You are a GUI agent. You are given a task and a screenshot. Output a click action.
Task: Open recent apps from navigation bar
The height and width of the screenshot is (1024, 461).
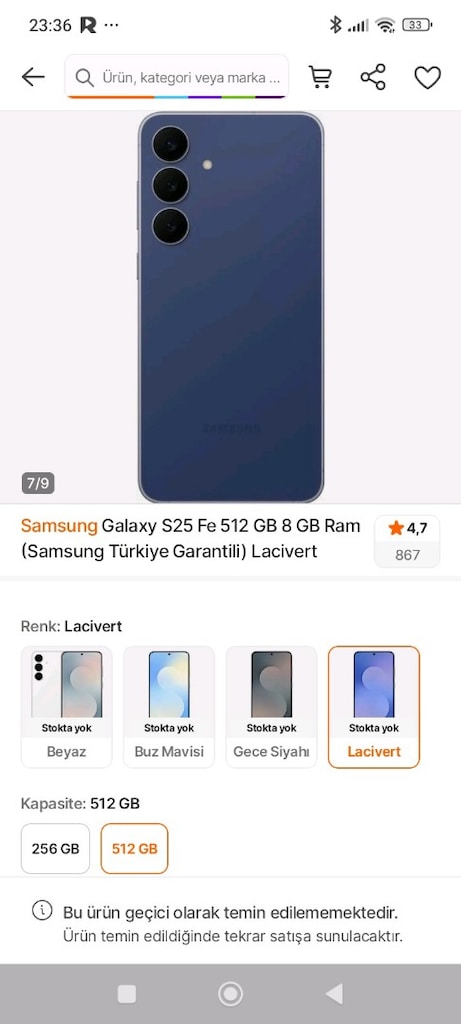[x=127, y=994]
